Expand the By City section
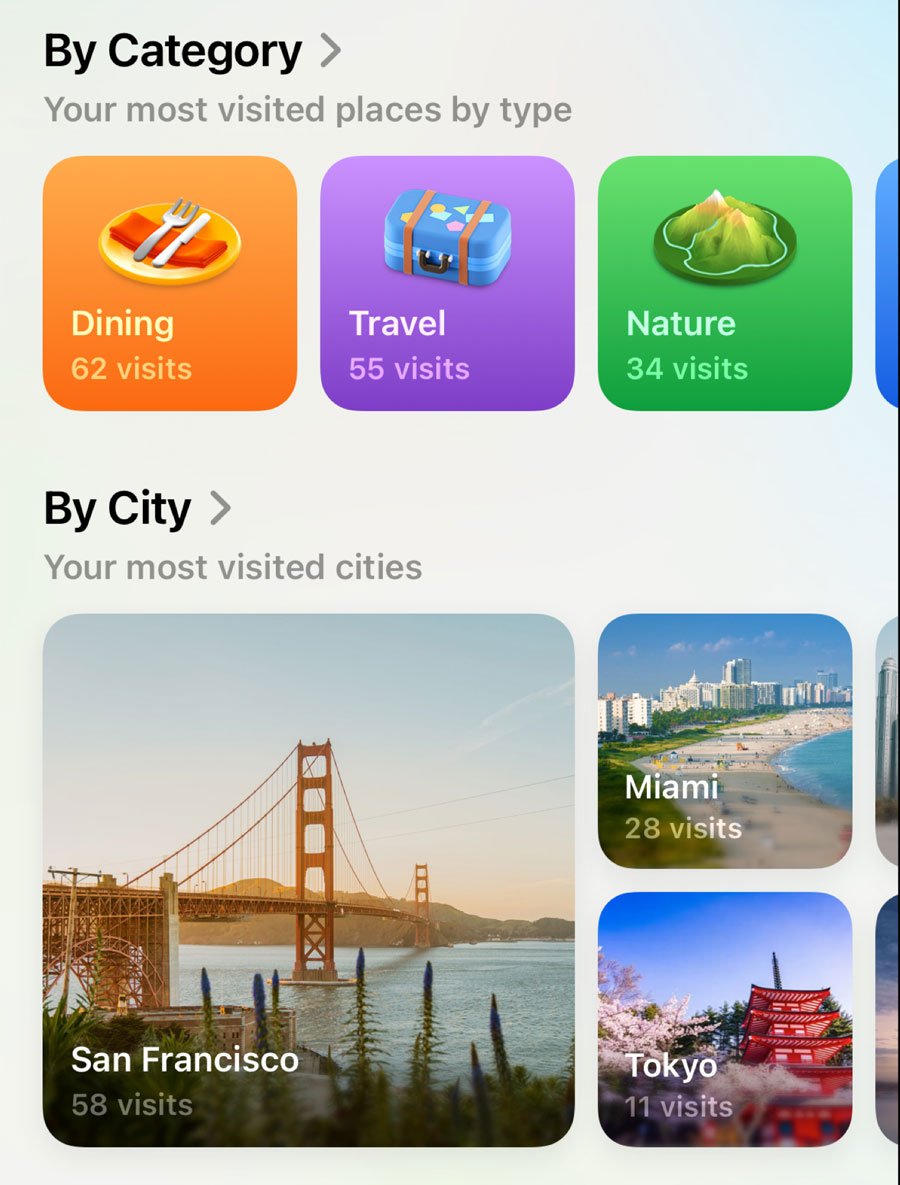The width and height of the screenshot is (900, 1185). pos(138,508)
